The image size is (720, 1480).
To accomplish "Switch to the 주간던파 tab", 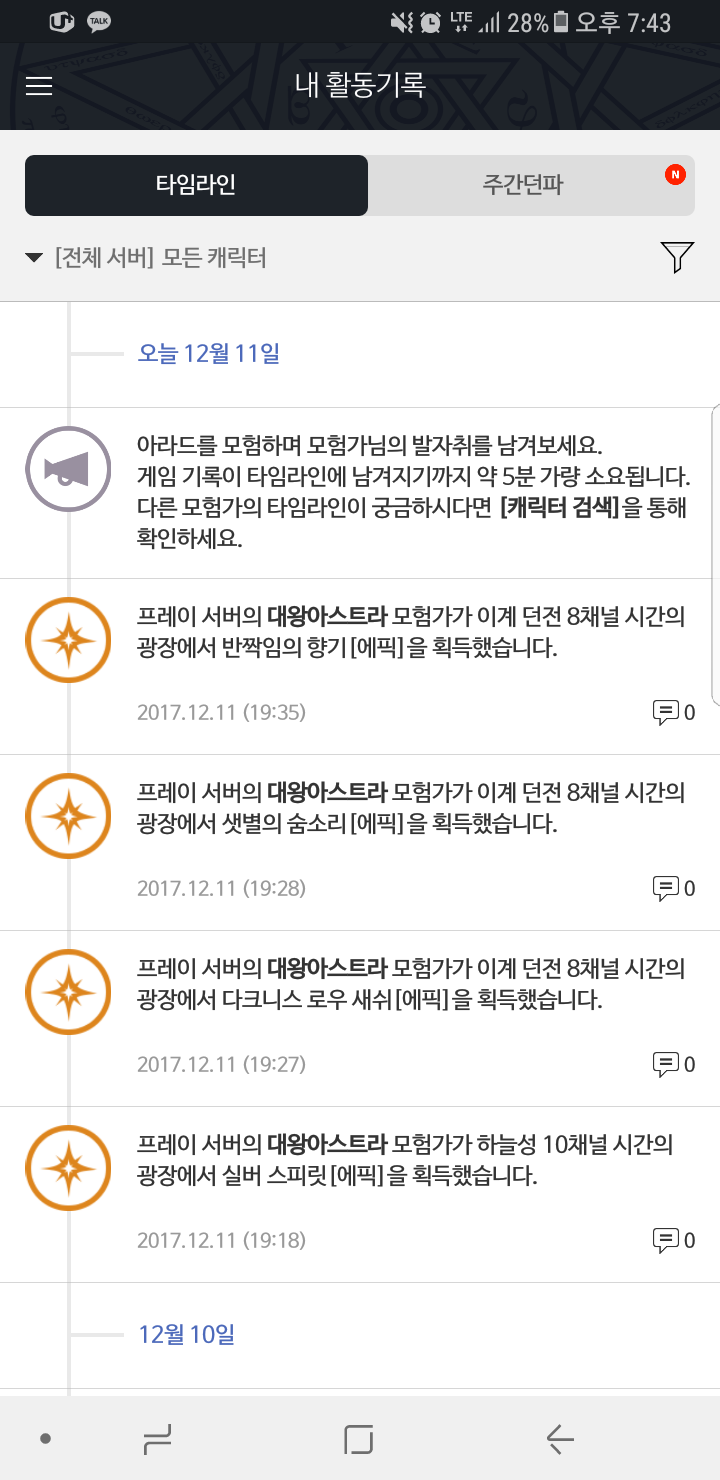I will pyautogui.click(x=530, y=185).
